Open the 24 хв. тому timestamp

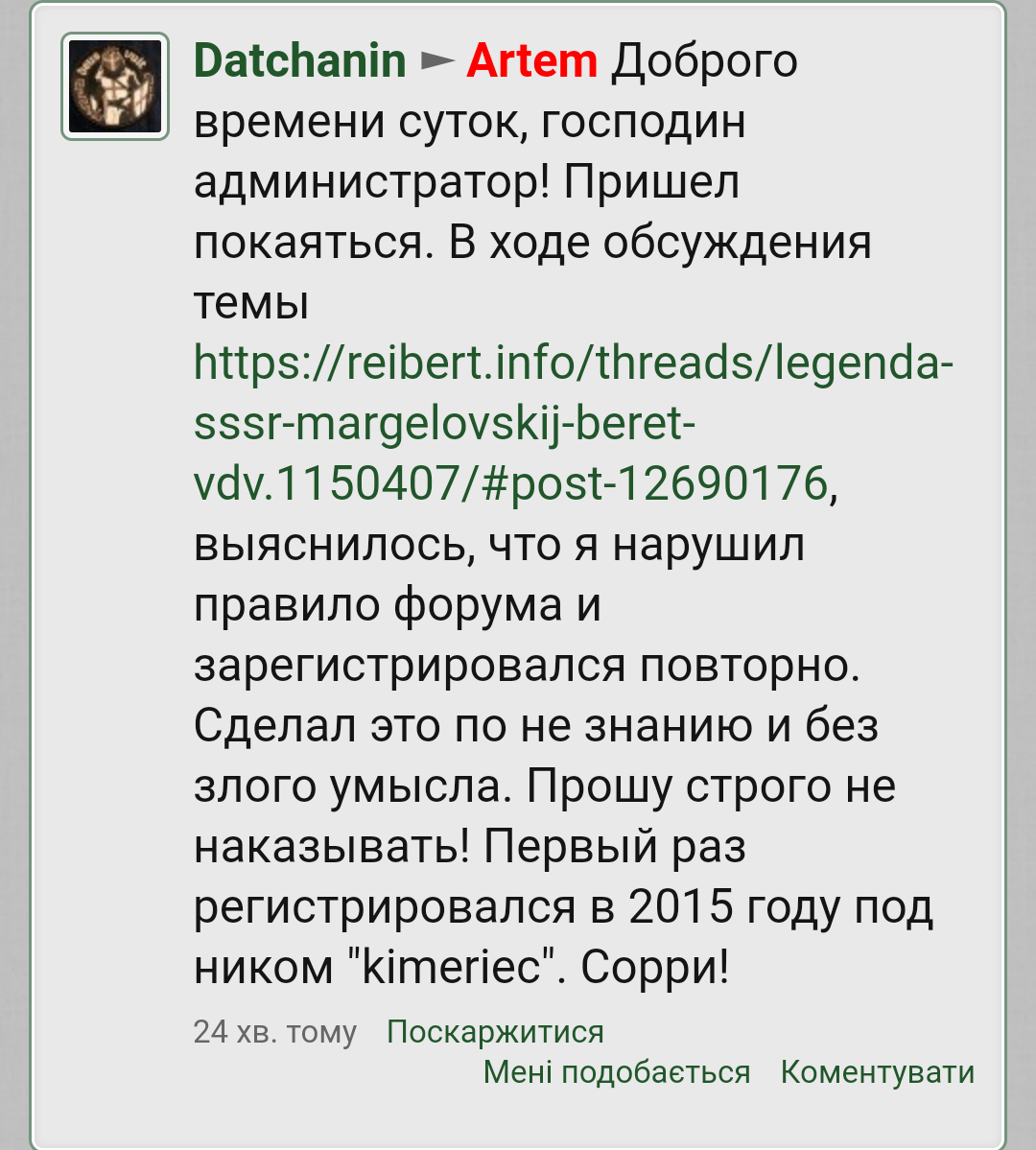click(x=275, y=1032)
